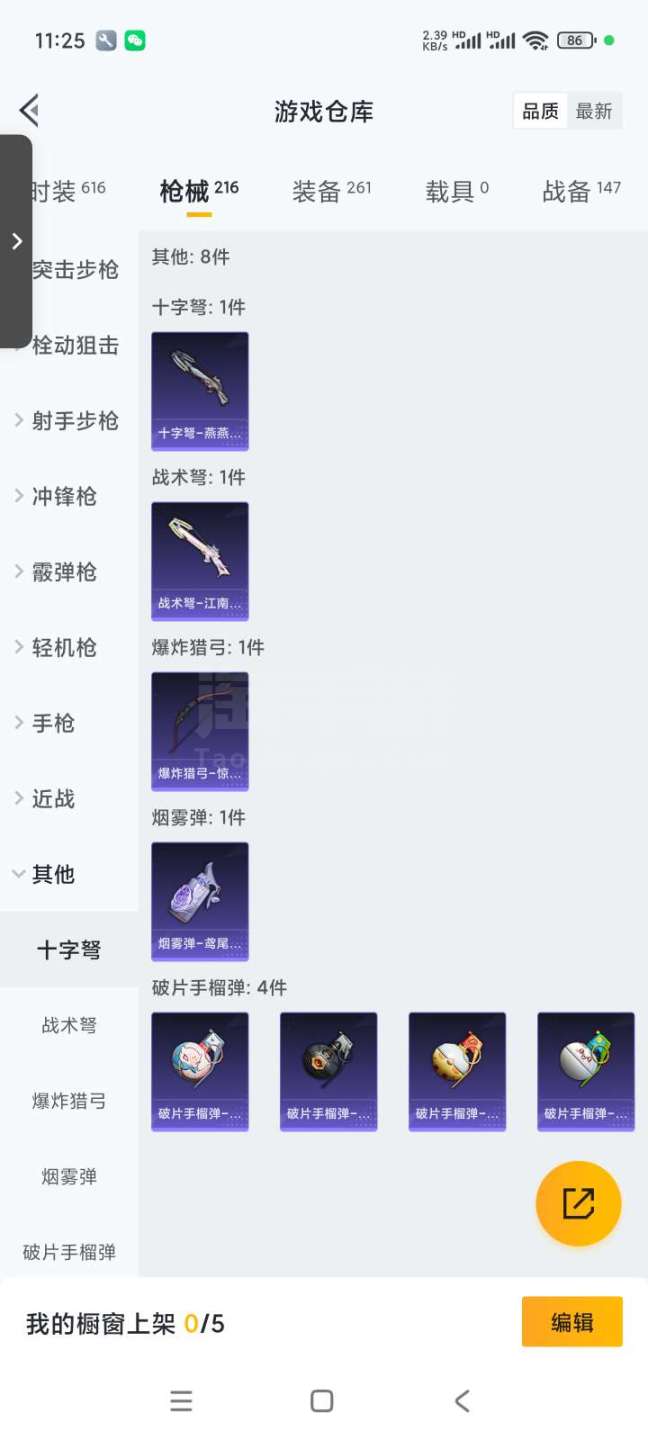Expand the 射手步枪 category
Viewport: 648px width, 1440px height.
point(70,421)
